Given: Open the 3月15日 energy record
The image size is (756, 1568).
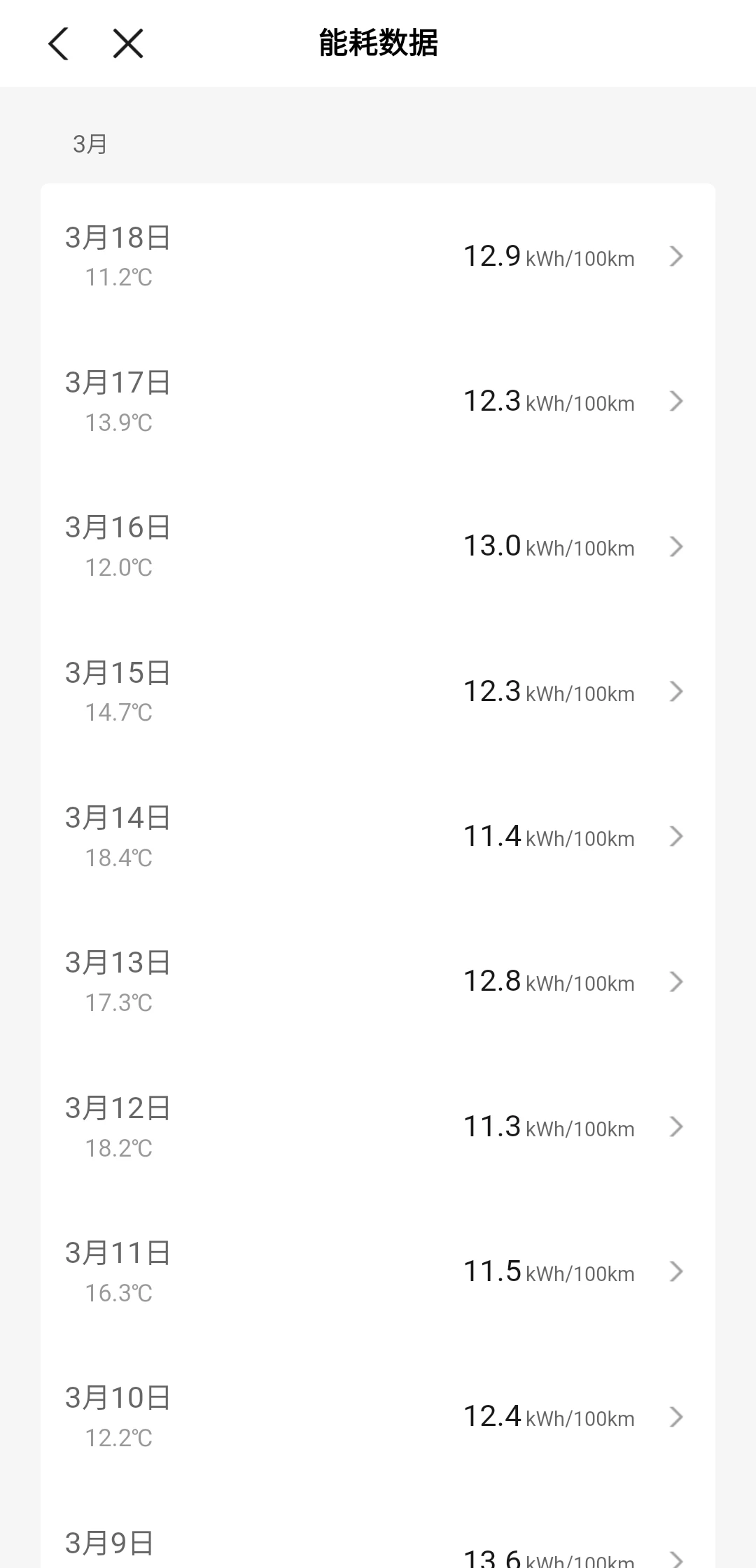Looking at the screenshot, I should (x=378, y=691).
